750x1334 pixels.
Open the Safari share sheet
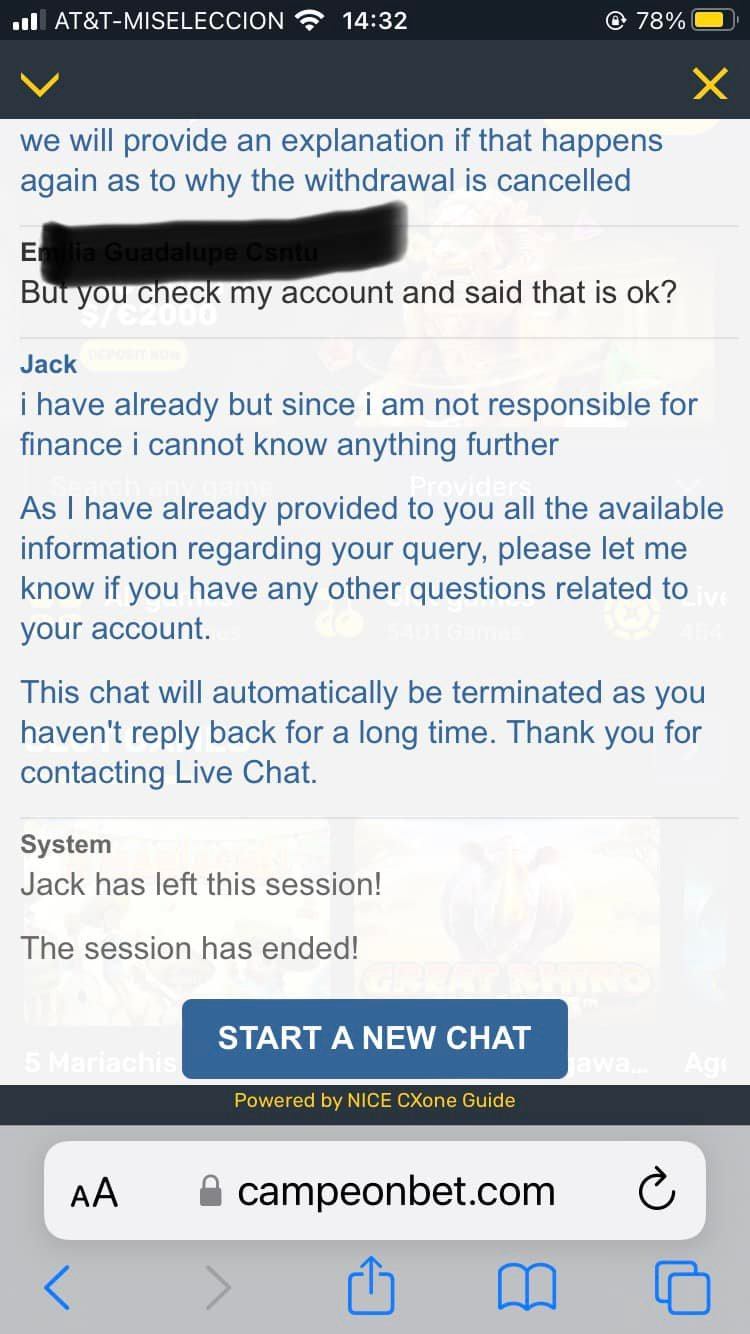click(x=371, y=1287)
